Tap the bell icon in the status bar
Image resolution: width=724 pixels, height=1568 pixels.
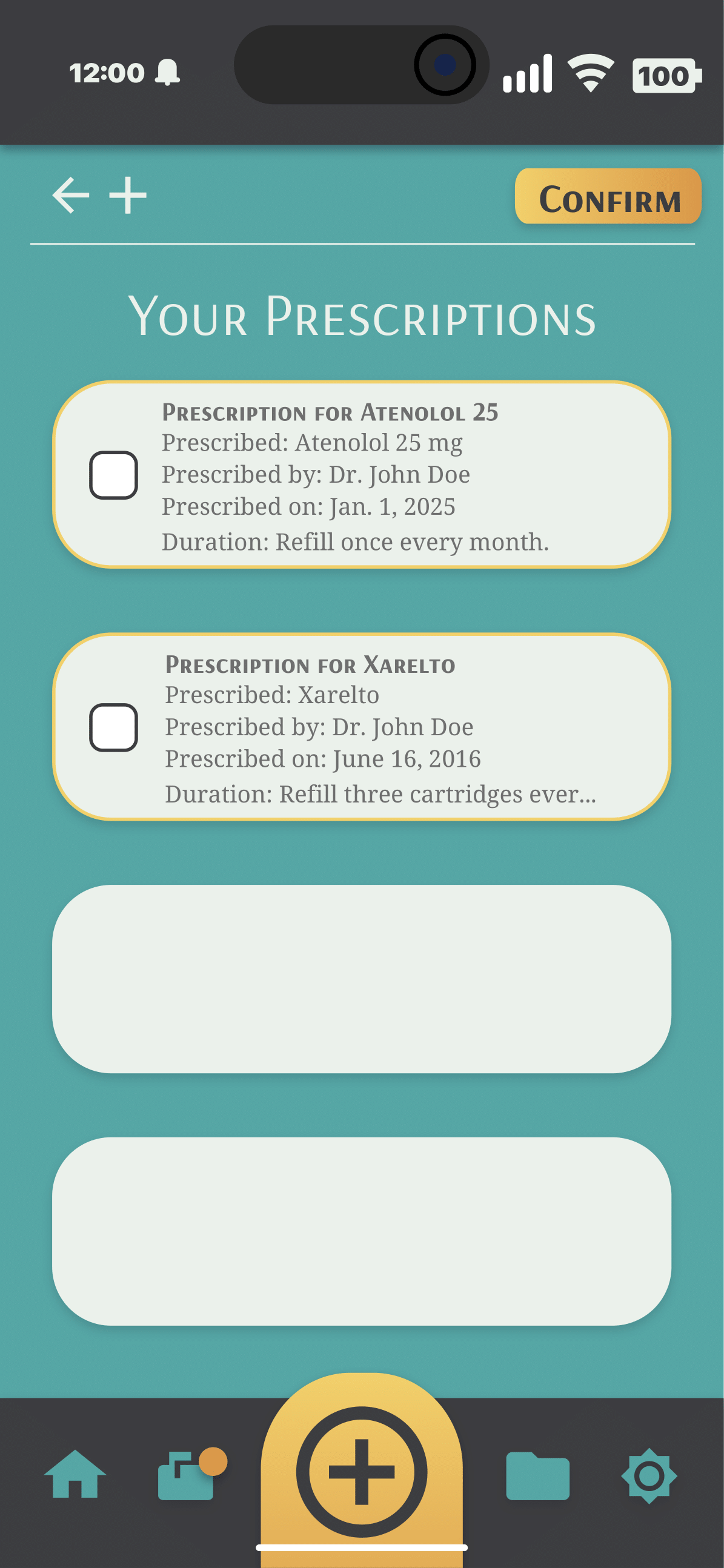point(167,72)
